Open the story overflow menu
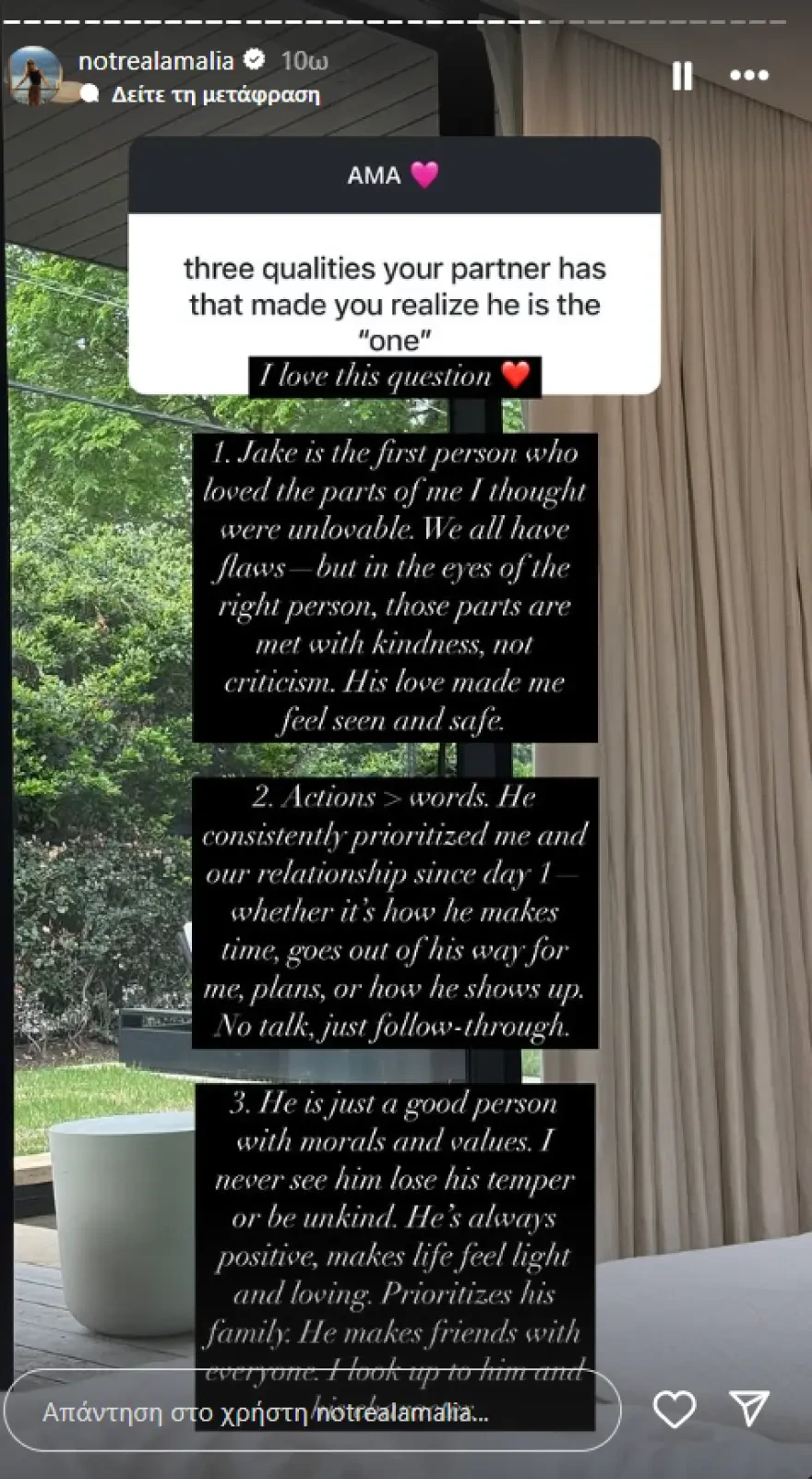 (748, 76)
